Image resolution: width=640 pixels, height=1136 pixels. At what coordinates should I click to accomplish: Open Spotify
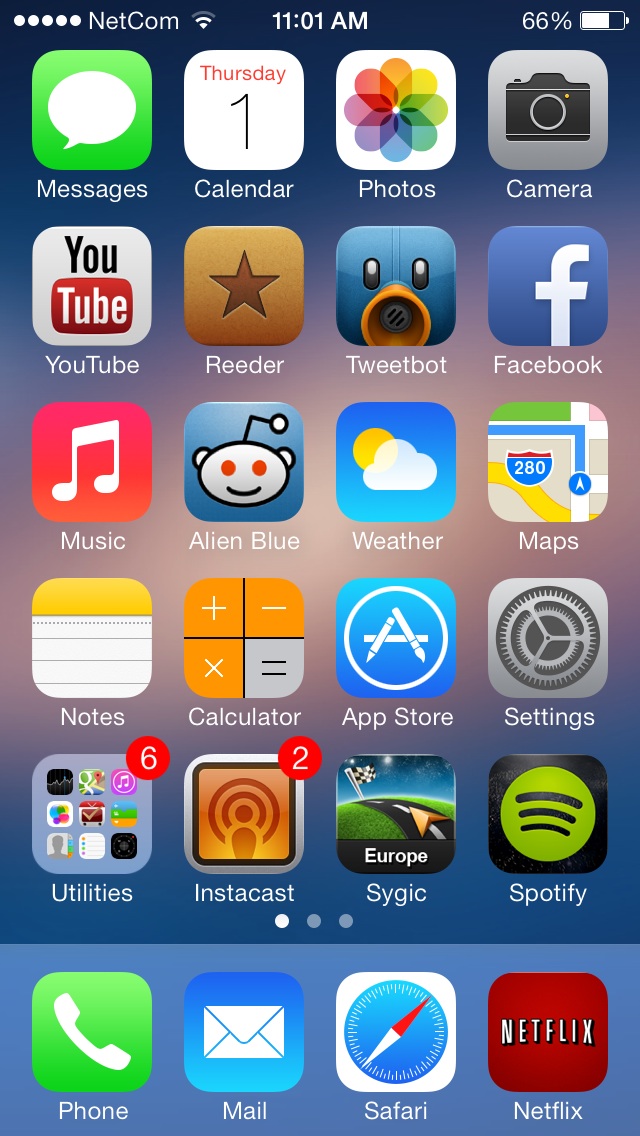pos(548,814)
